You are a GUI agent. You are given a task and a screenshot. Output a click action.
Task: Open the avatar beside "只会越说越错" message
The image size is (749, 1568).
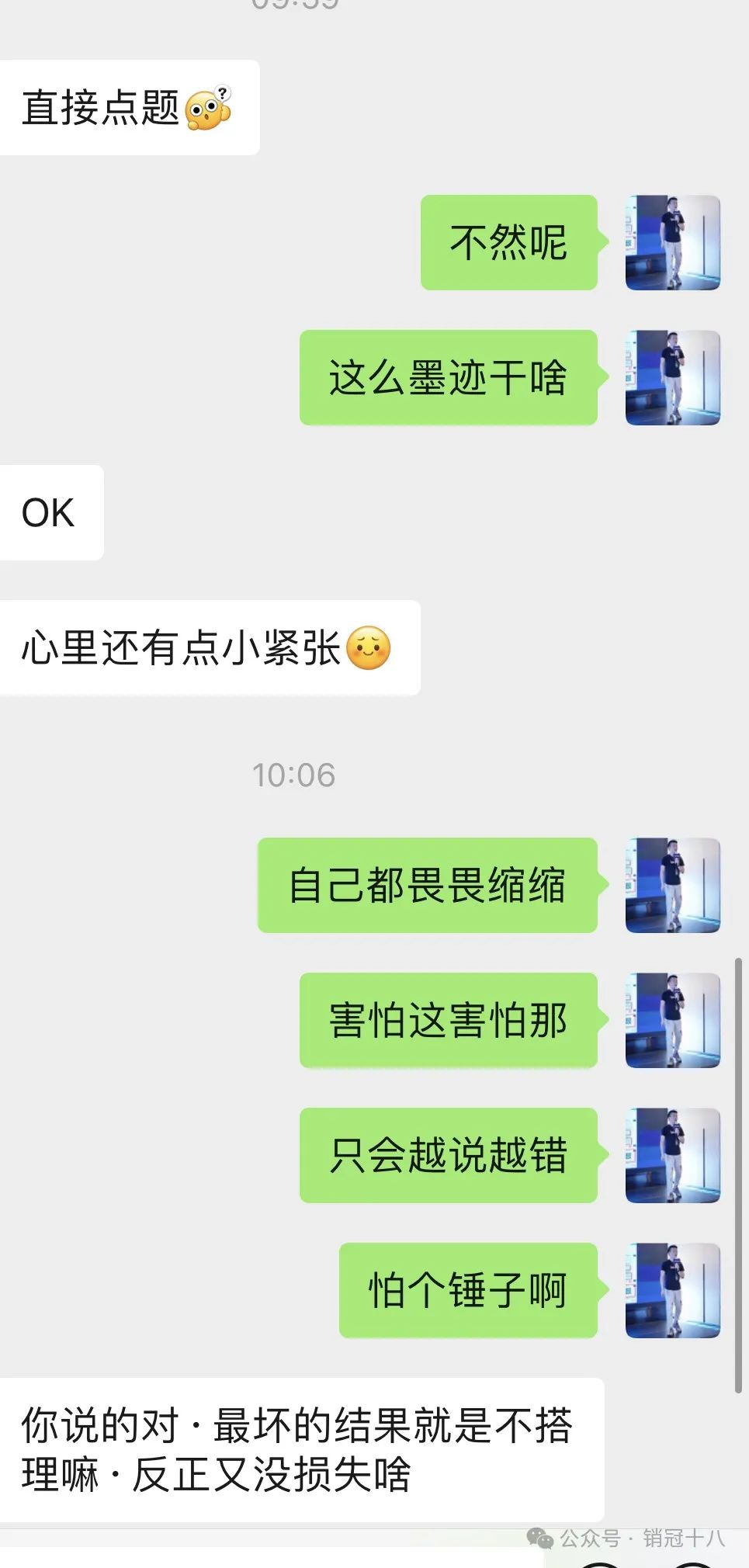tap(673, 1155)
